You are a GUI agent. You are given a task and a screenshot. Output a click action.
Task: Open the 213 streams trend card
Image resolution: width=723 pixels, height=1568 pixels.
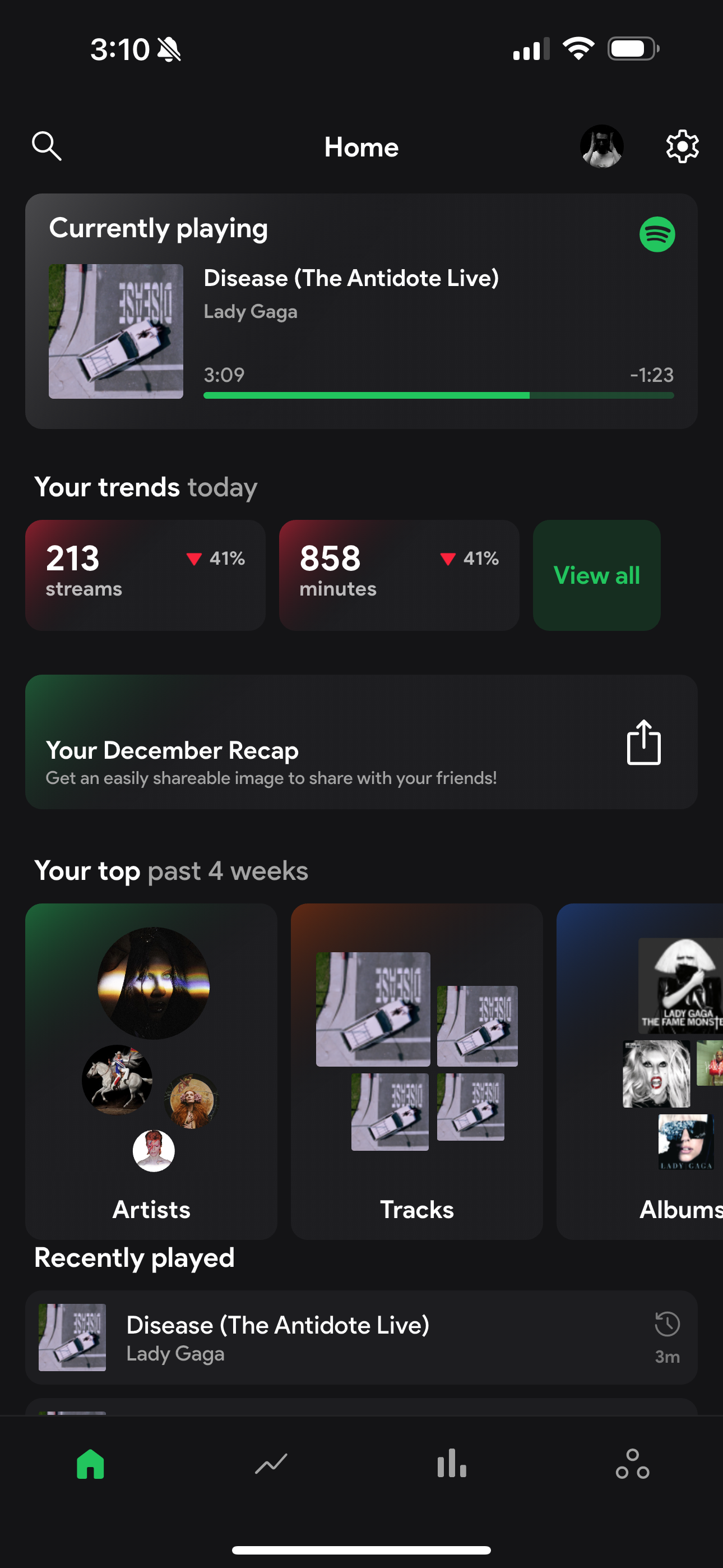[x=145, y=575]
